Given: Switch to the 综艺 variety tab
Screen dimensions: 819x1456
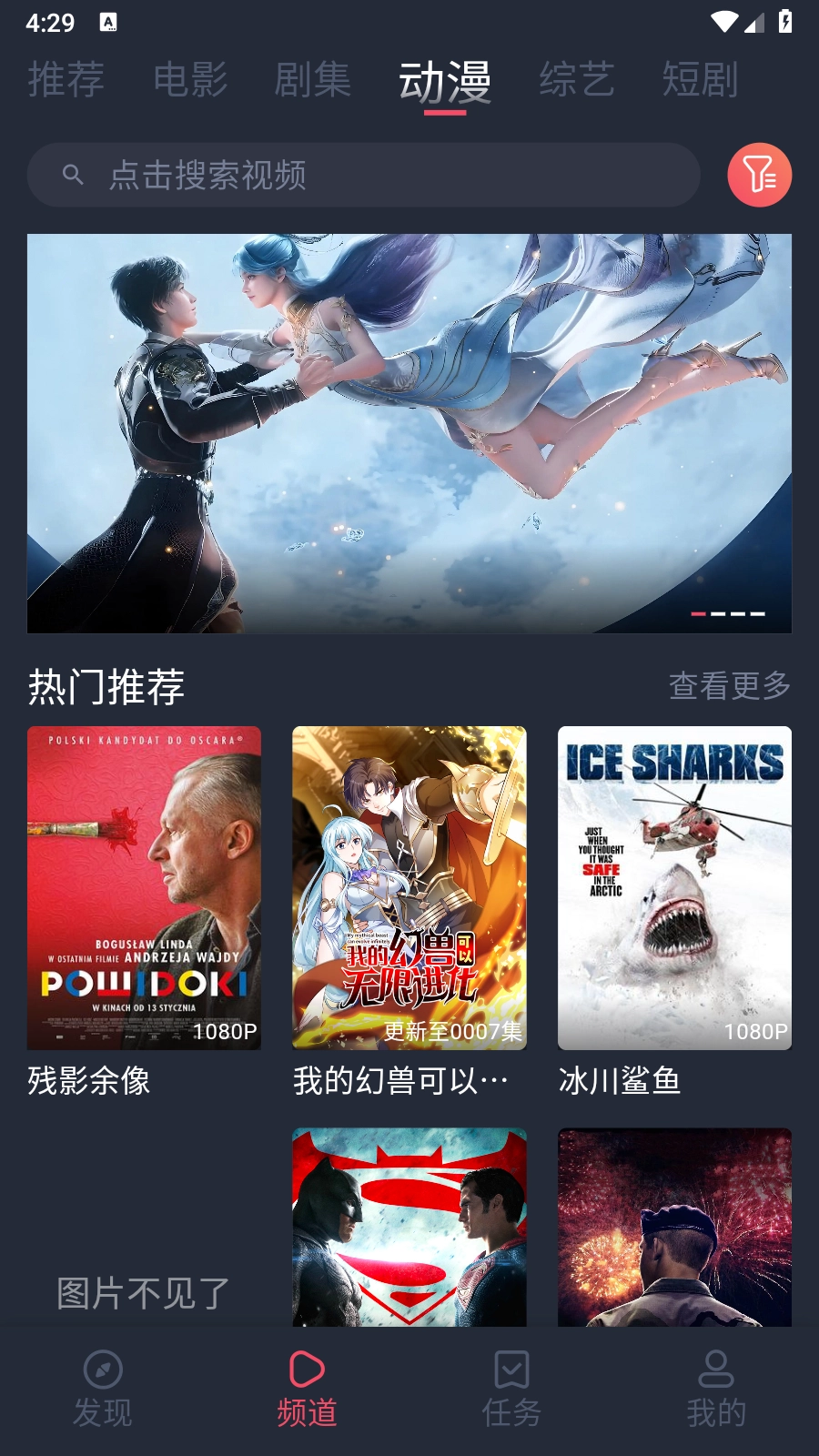Looking at the screenshot, I should click(x=575, y=80).
